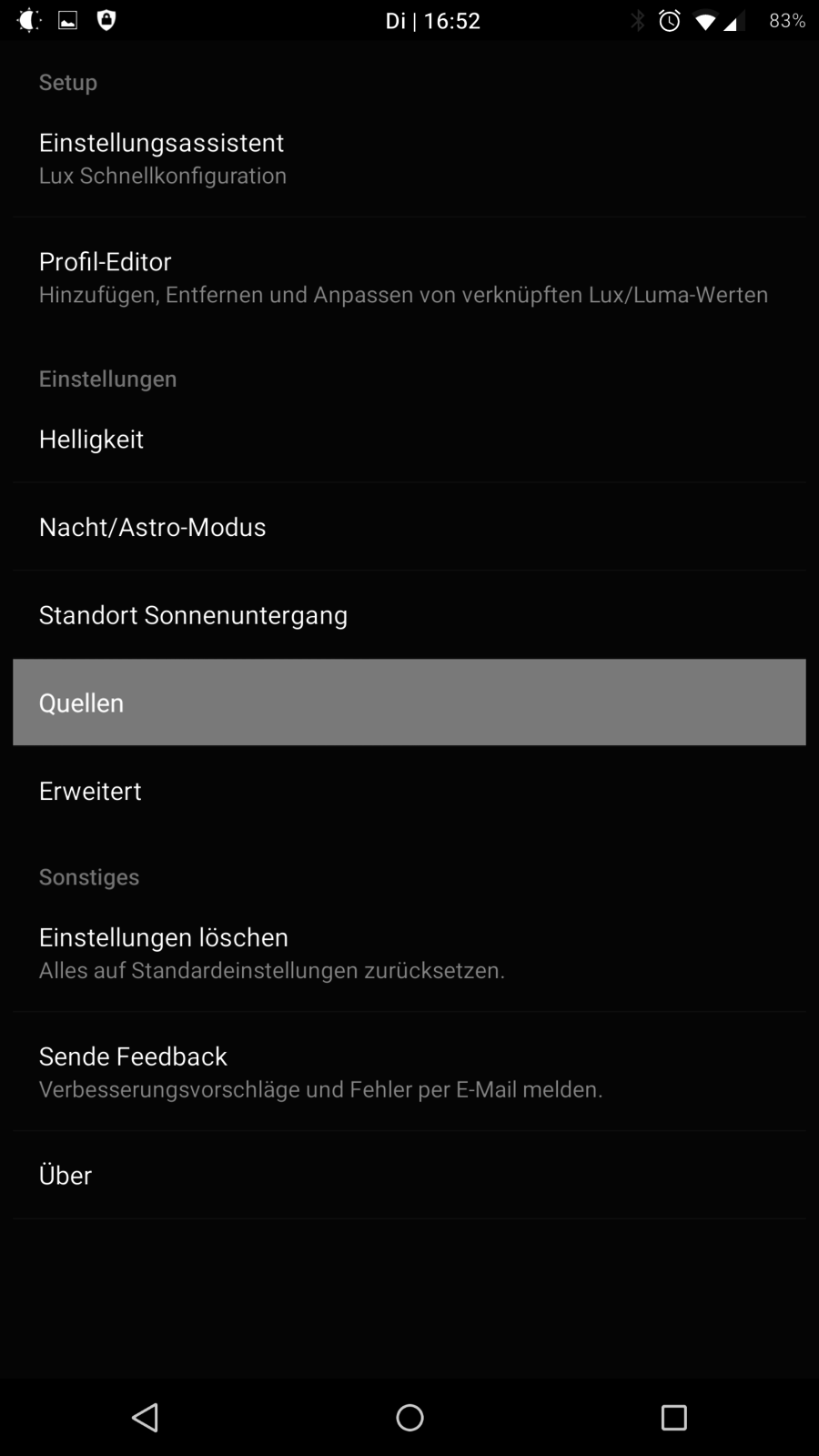Viewport: 819px width, 1456px height.
Task: Open Standort Sonnenuntergang settings
Action: point(409,615)
